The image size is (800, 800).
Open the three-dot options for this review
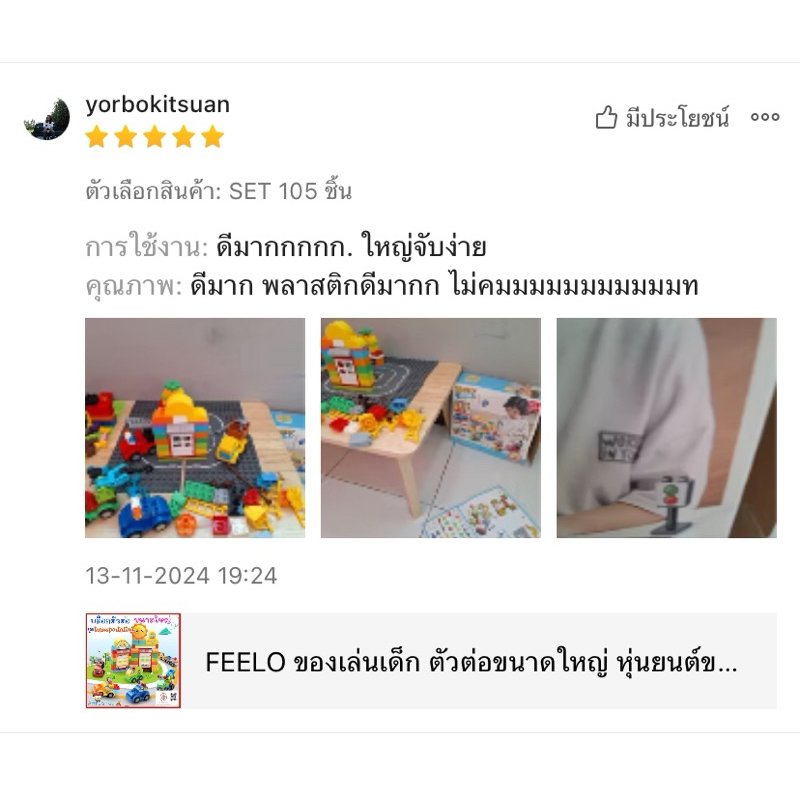click(x=765, y=117)
